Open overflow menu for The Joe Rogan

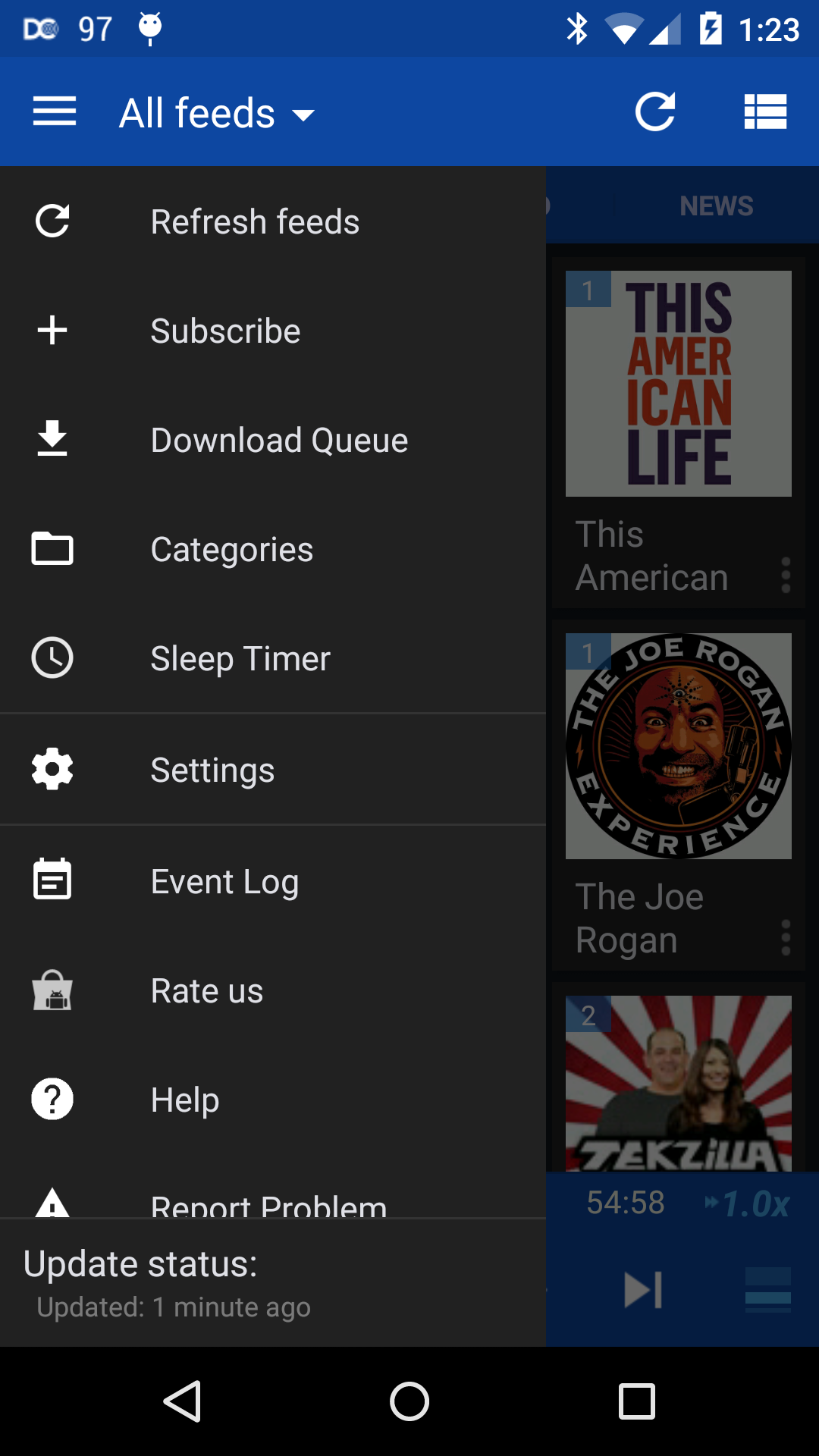point(786,938)
